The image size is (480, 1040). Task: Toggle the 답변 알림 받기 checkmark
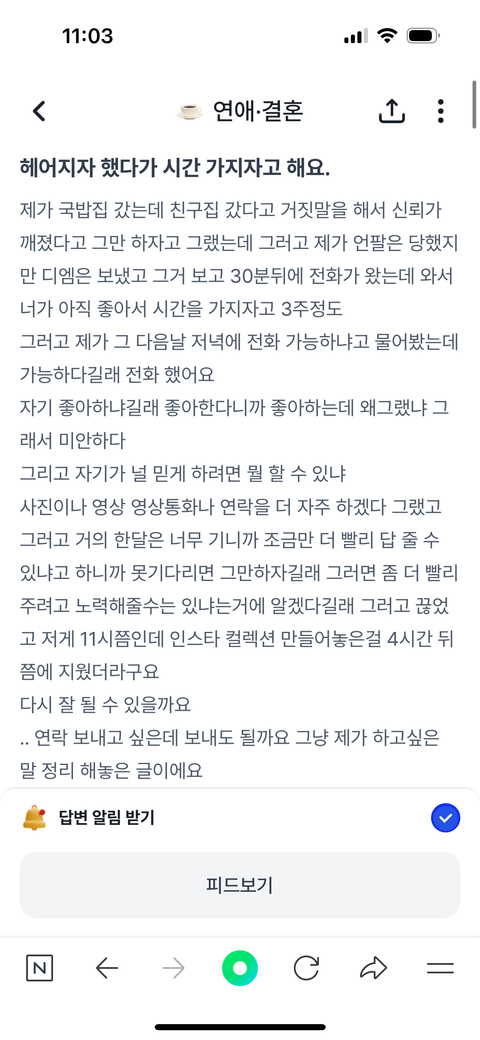[446, 818]
